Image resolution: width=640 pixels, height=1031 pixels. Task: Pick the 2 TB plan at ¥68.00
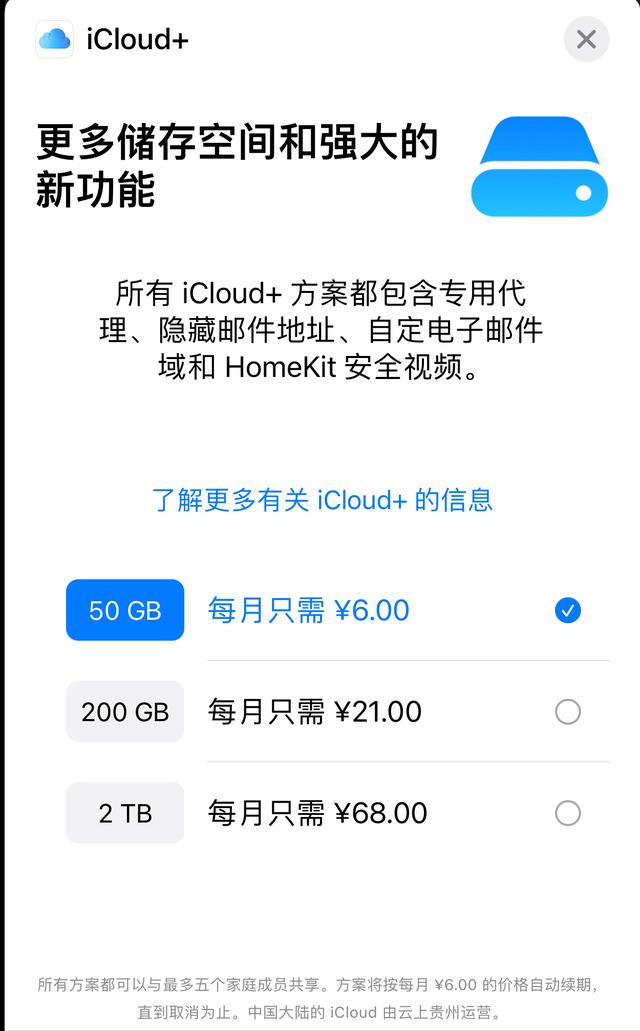337,813
